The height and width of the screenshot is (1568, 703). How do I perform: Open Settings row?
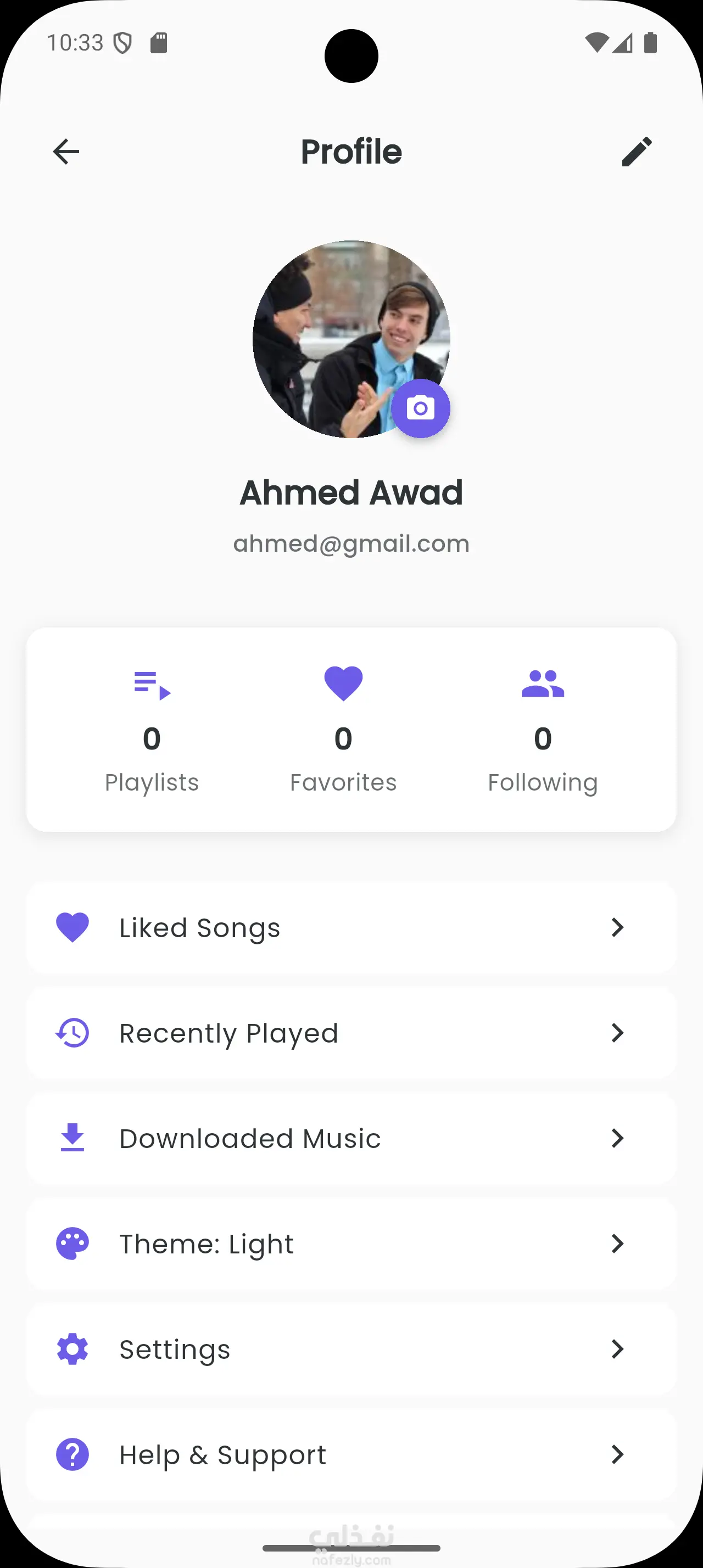351,1349
